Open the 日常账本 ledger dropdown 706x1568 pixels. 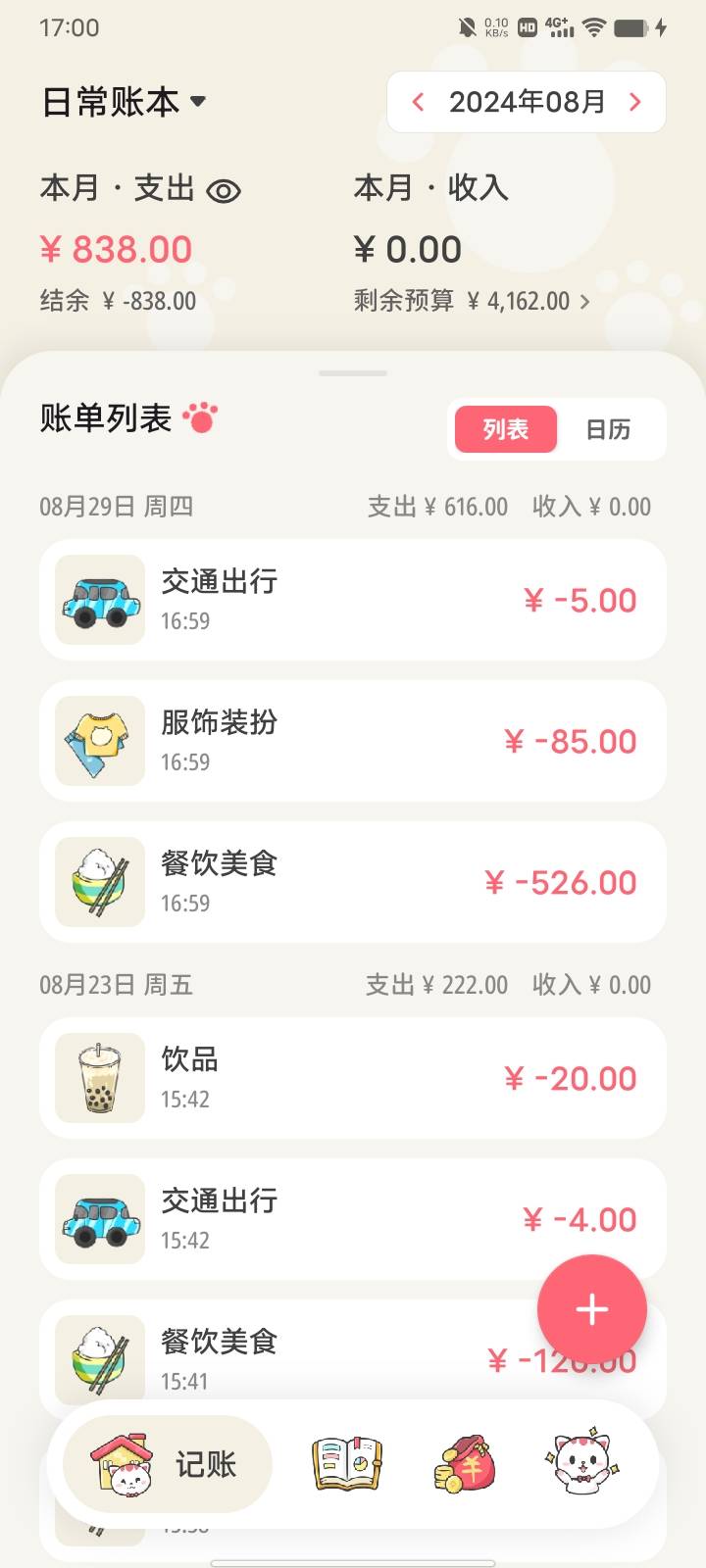[123, 101]
